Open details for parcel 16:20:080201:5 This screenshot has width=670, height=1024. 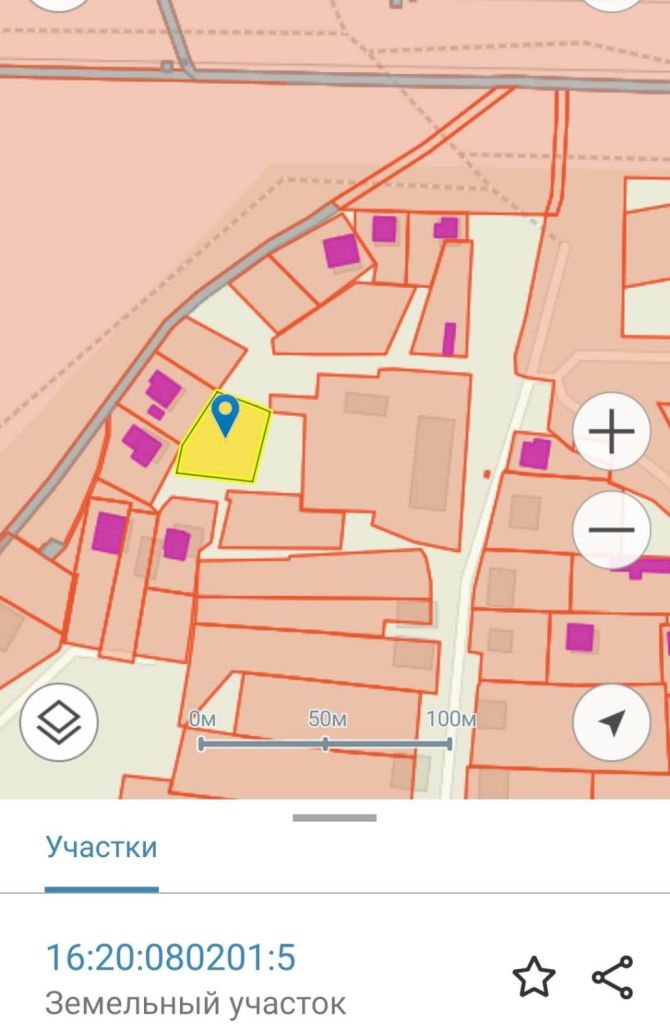[171, 957]
